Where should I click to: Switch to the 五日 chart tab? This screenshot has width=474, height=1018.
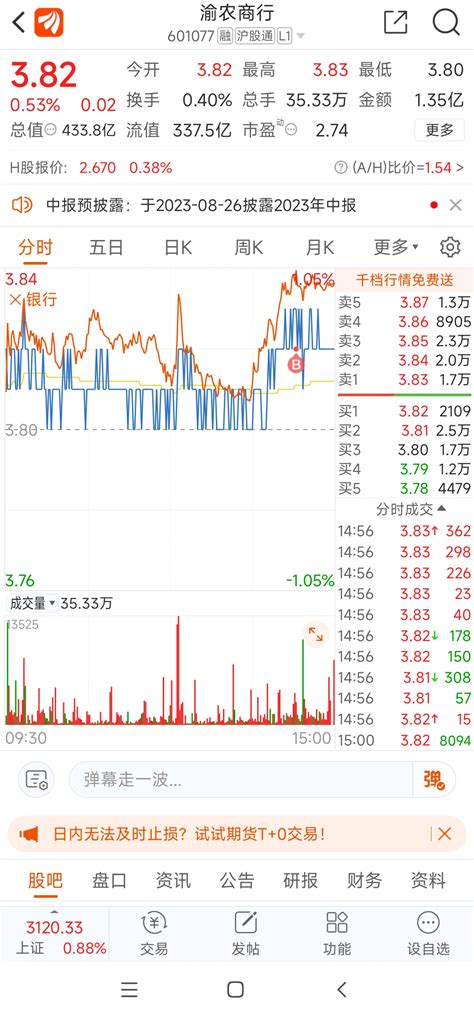(106, 247)
